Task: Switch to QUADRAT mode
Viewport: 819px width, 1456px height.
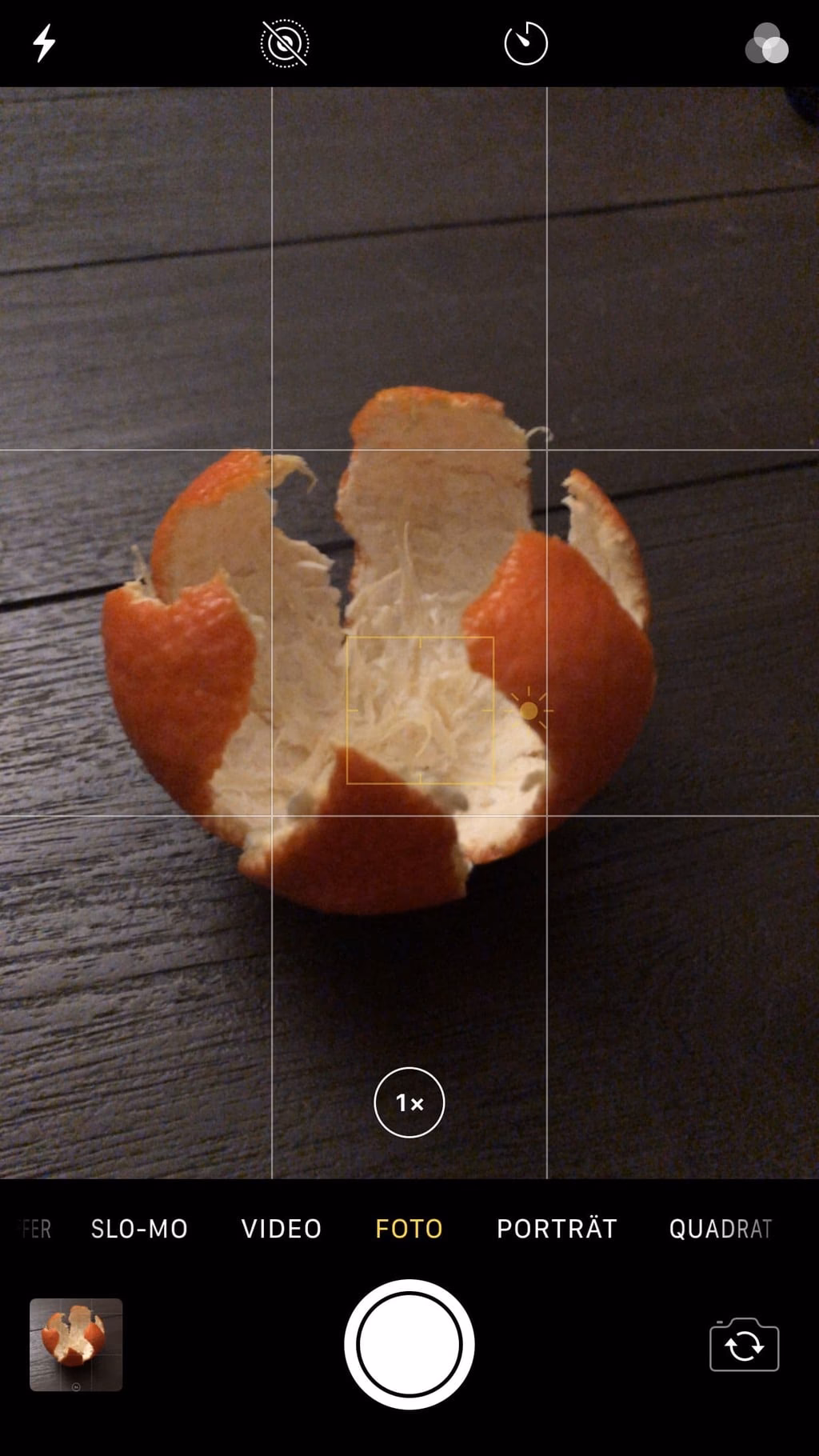Action: 720,1229
